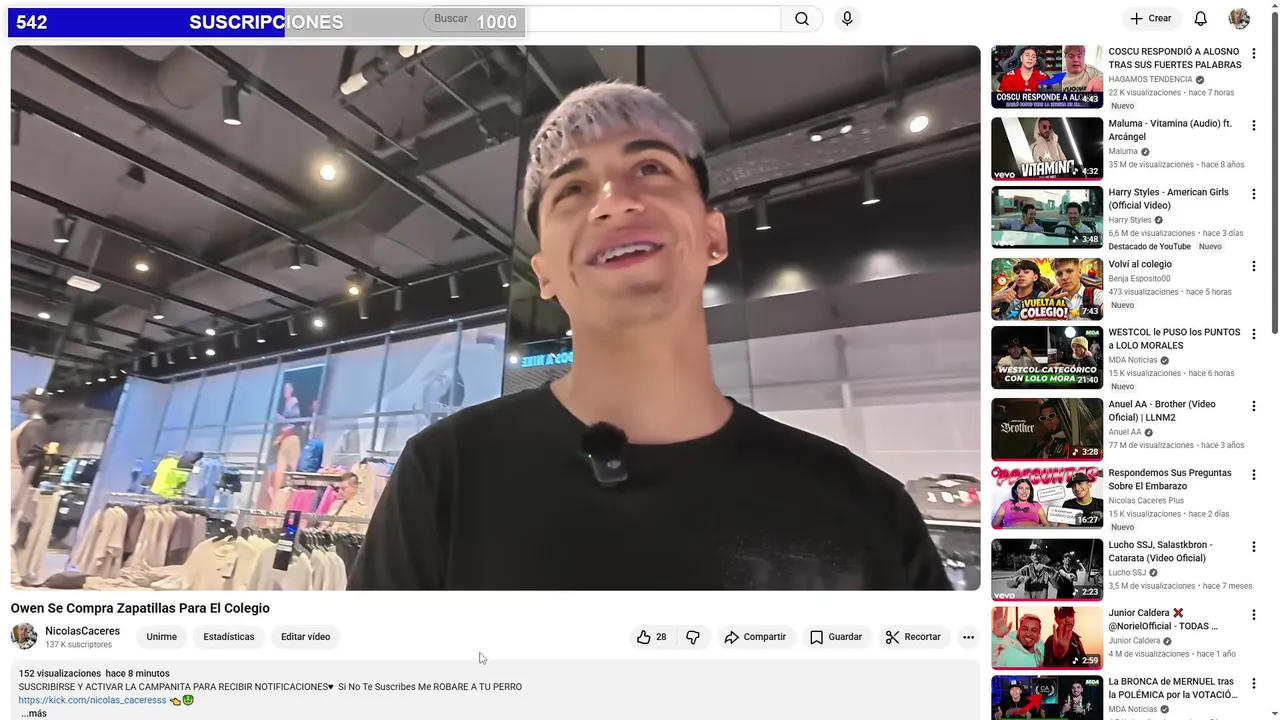Play Maluma - Vitamina (Audio) video

tap(1169, 130)
